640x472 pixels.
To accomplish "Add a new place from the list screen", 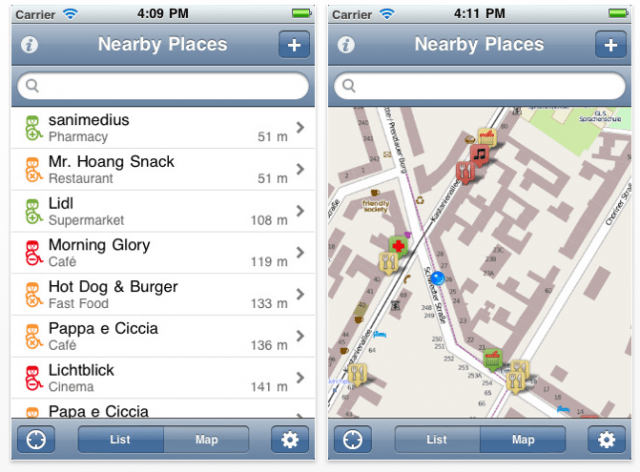I will [294, 45].
